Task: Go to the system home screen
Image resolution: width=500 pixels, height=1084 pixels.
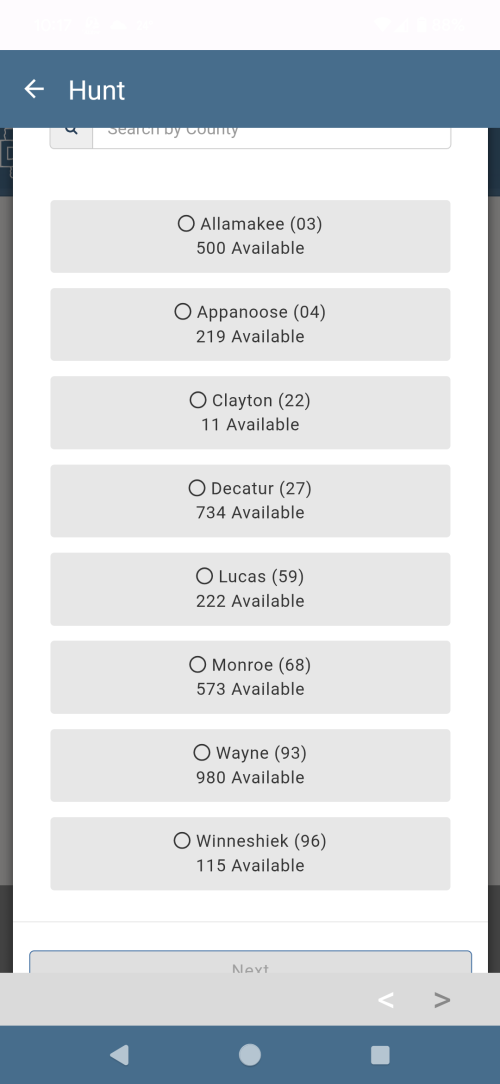Action: point(250,1054)
